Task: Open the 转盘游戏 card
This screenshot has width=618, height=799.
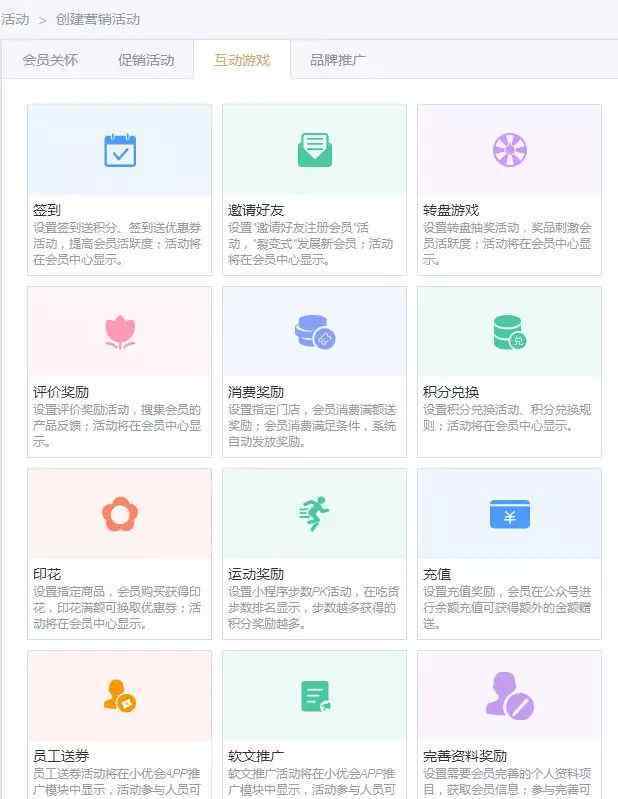Action: [x=509, y=189]
